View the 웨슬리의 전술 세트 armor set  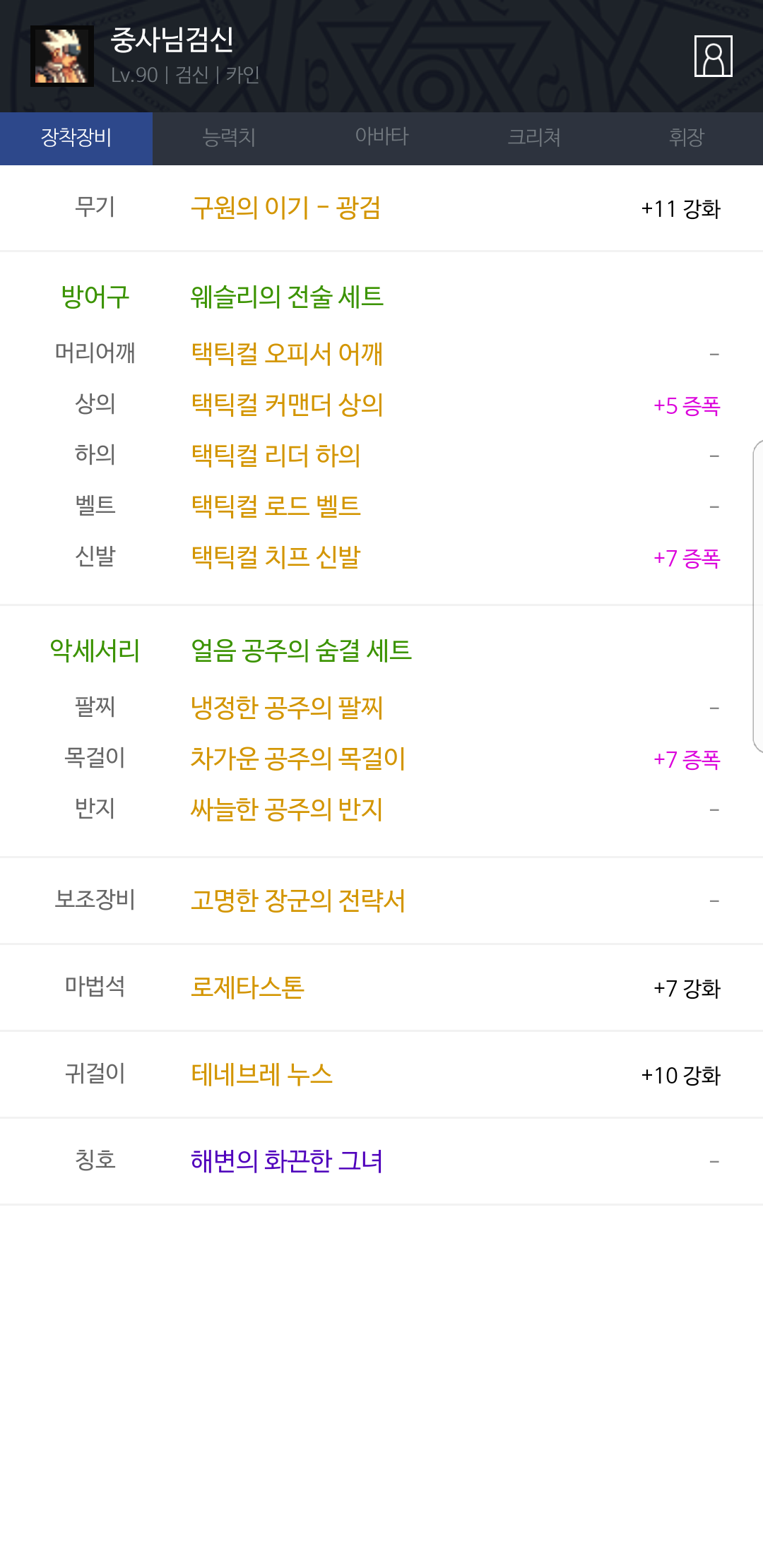[x=287, y=297]
